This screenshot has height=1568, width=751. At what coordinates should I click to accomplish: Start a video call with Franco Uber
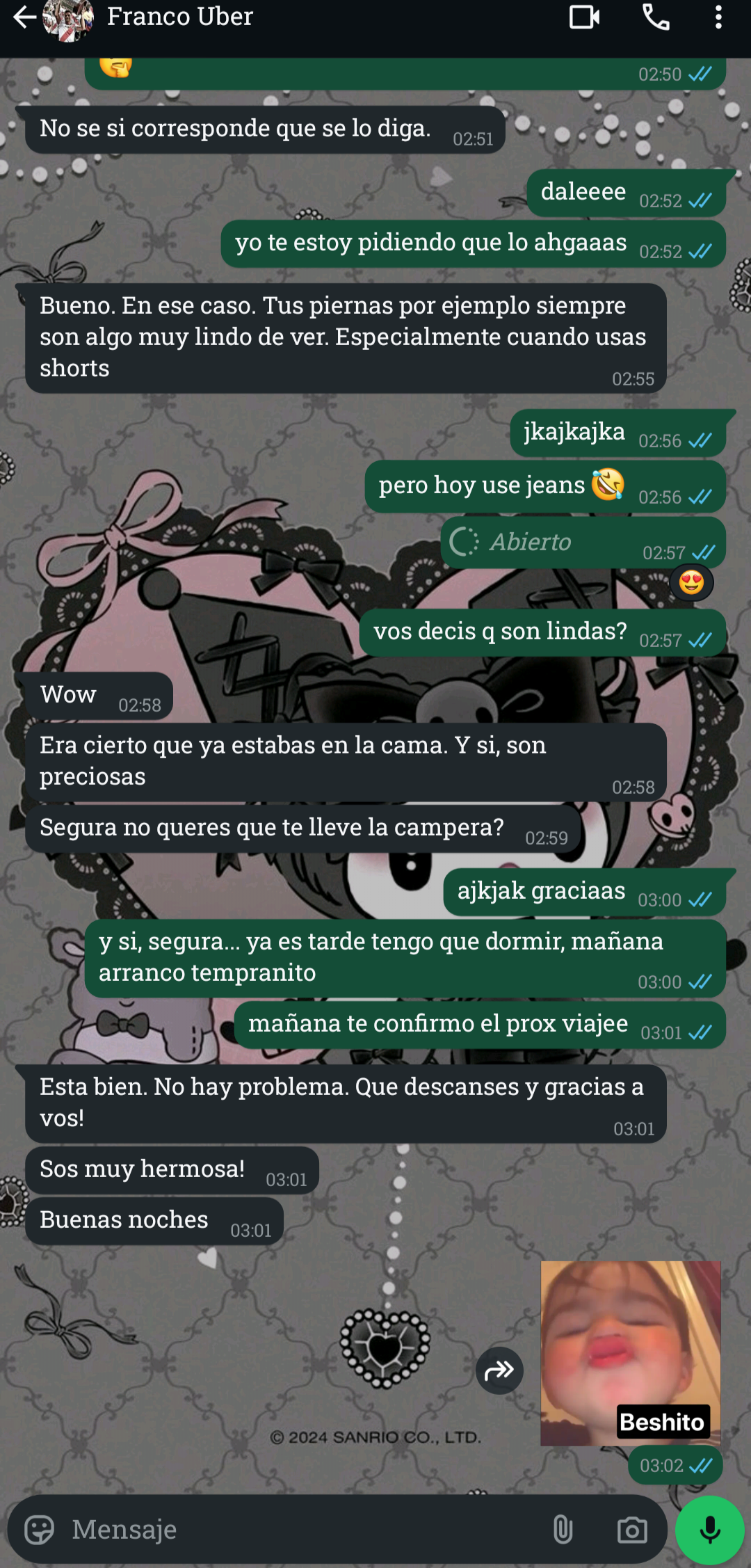[x=584, y=17]
